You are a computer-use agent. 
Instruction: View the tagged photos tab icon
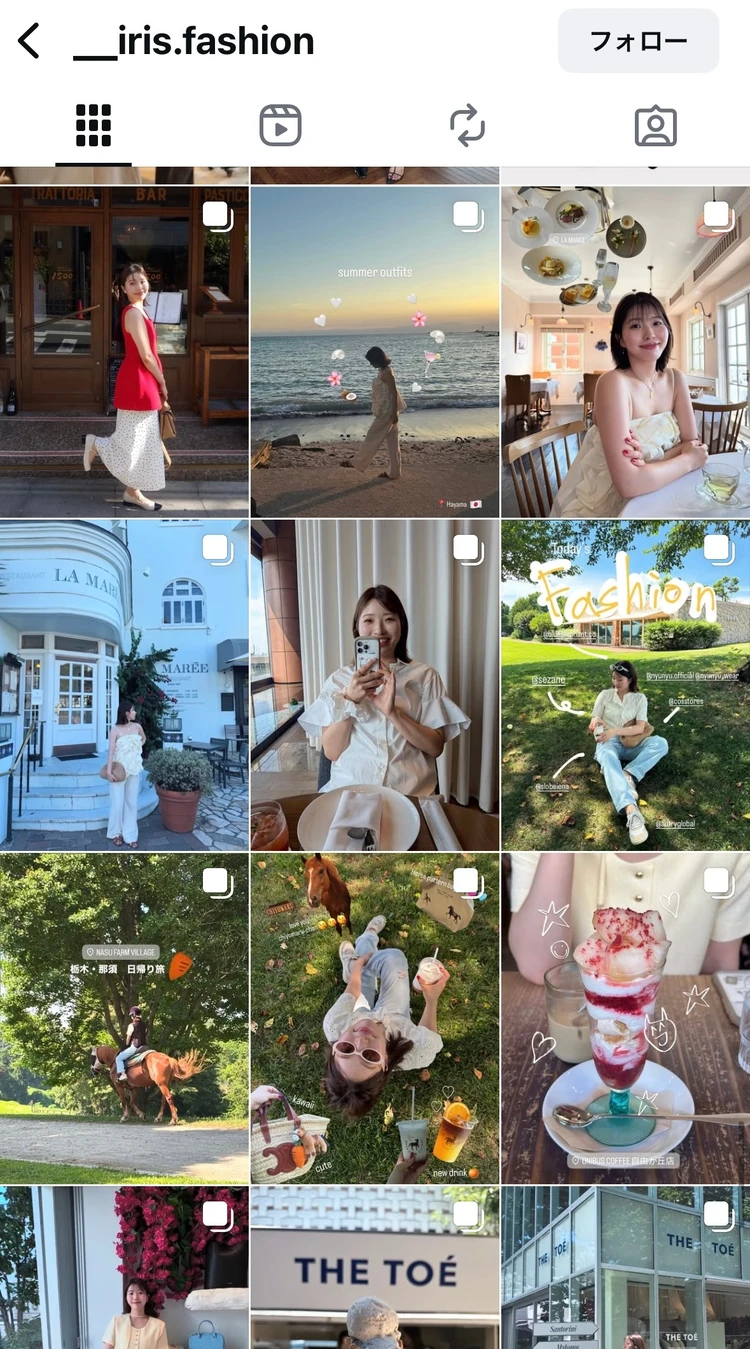[655, 124]
